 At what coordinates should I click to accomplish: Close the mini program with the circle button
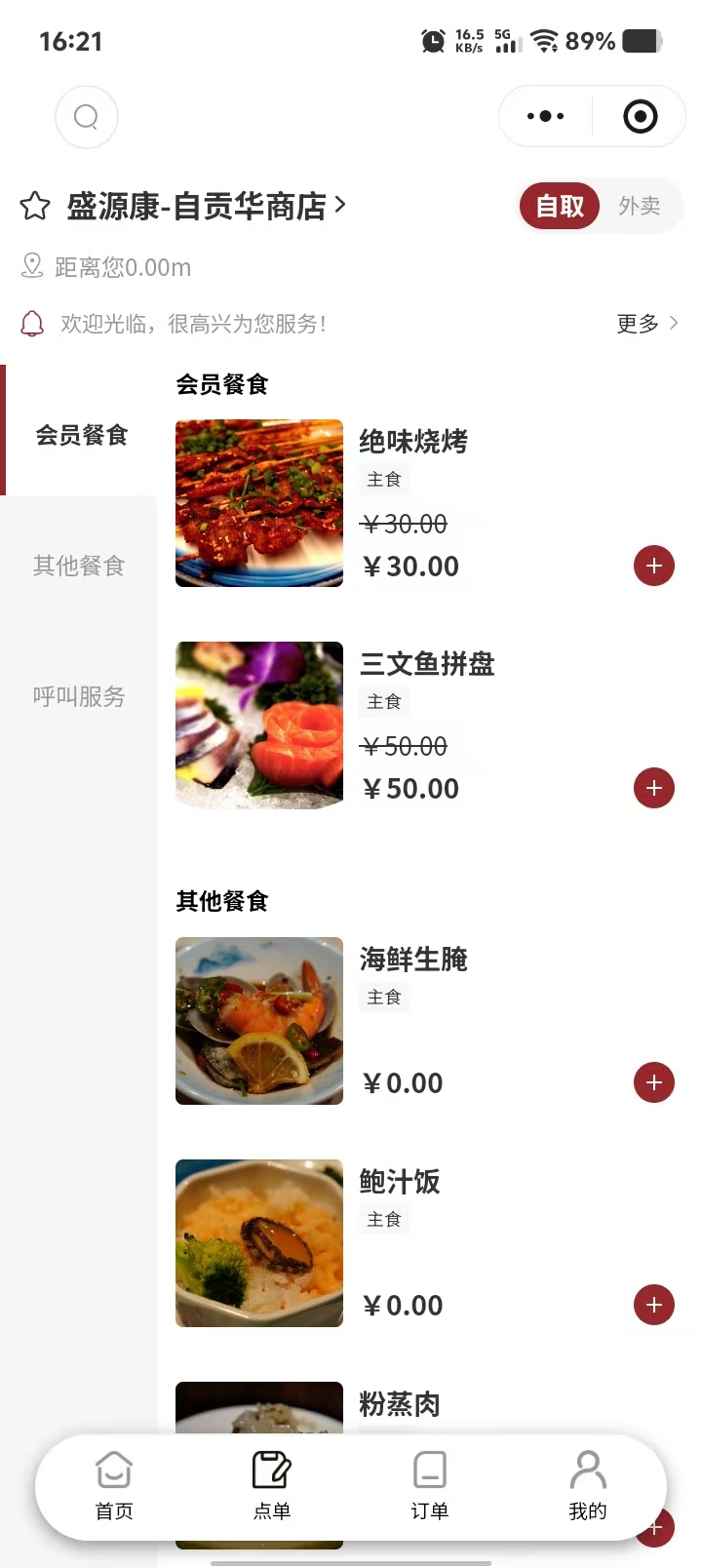(640, 117)
